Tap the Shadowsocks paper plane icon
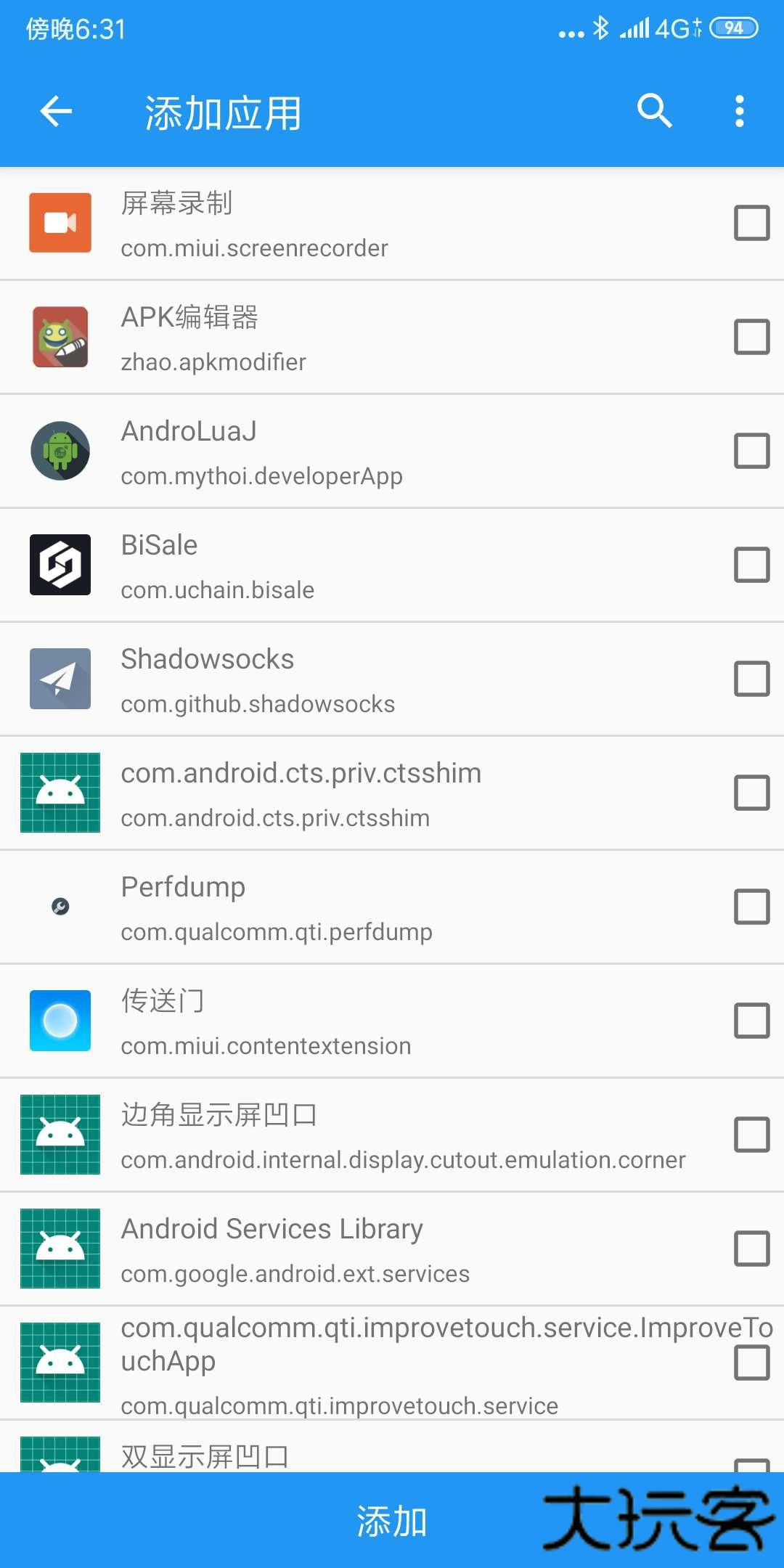 click(59, 678)
